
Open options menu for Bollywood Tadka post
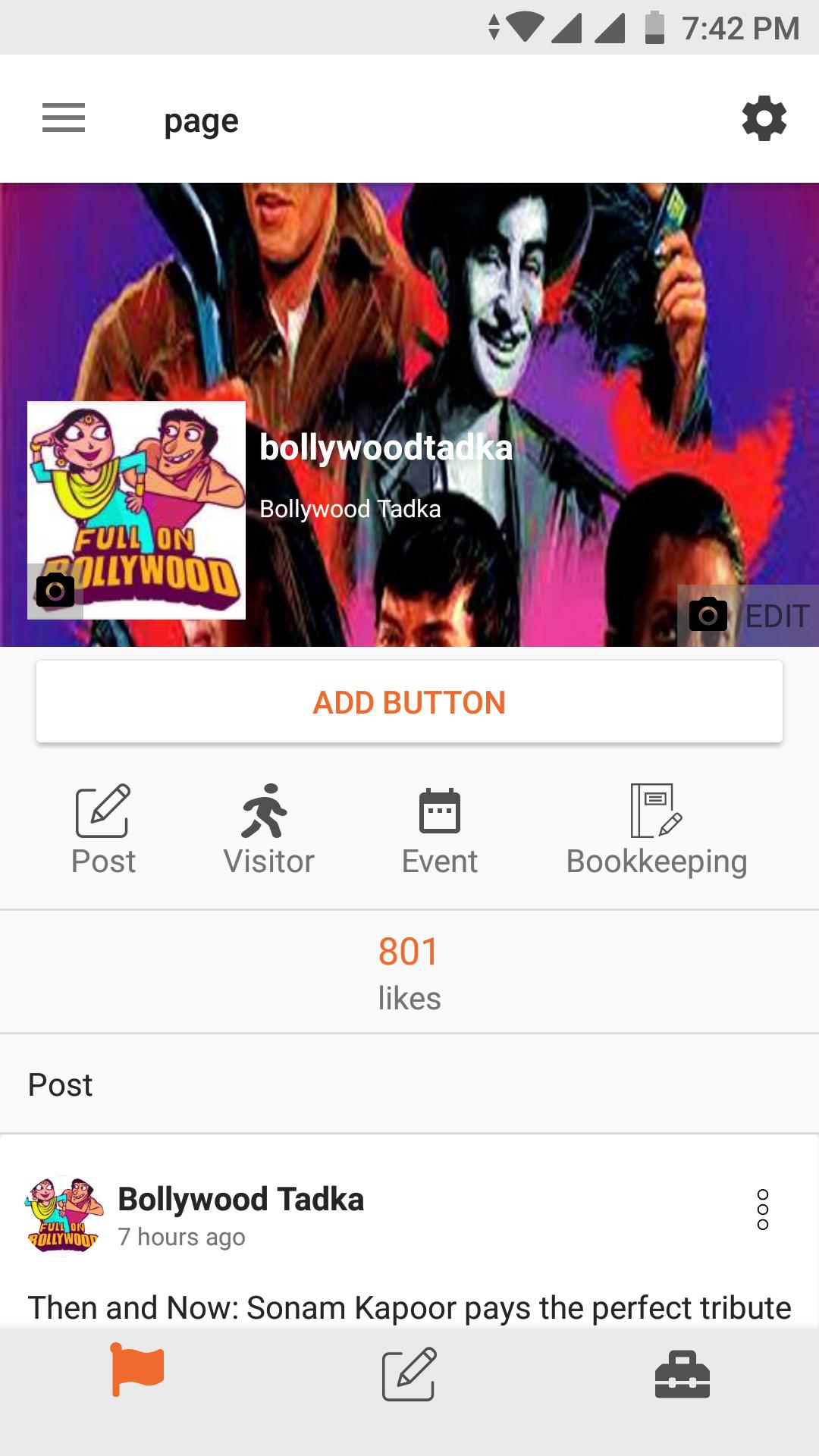coord(763,1210)
